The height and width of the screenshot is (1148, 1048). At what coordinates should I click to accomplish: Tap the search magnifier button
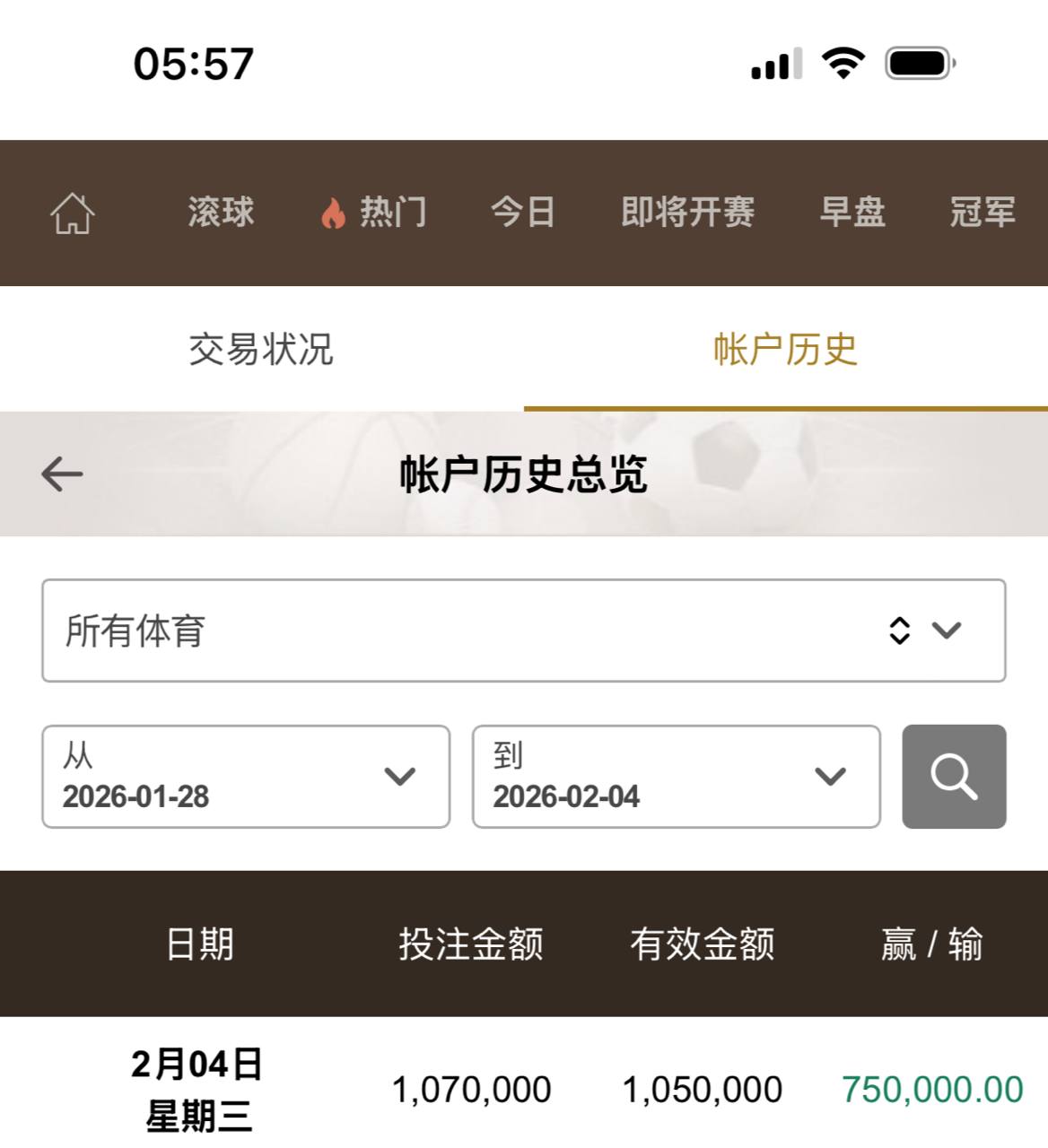click(954, 777)
